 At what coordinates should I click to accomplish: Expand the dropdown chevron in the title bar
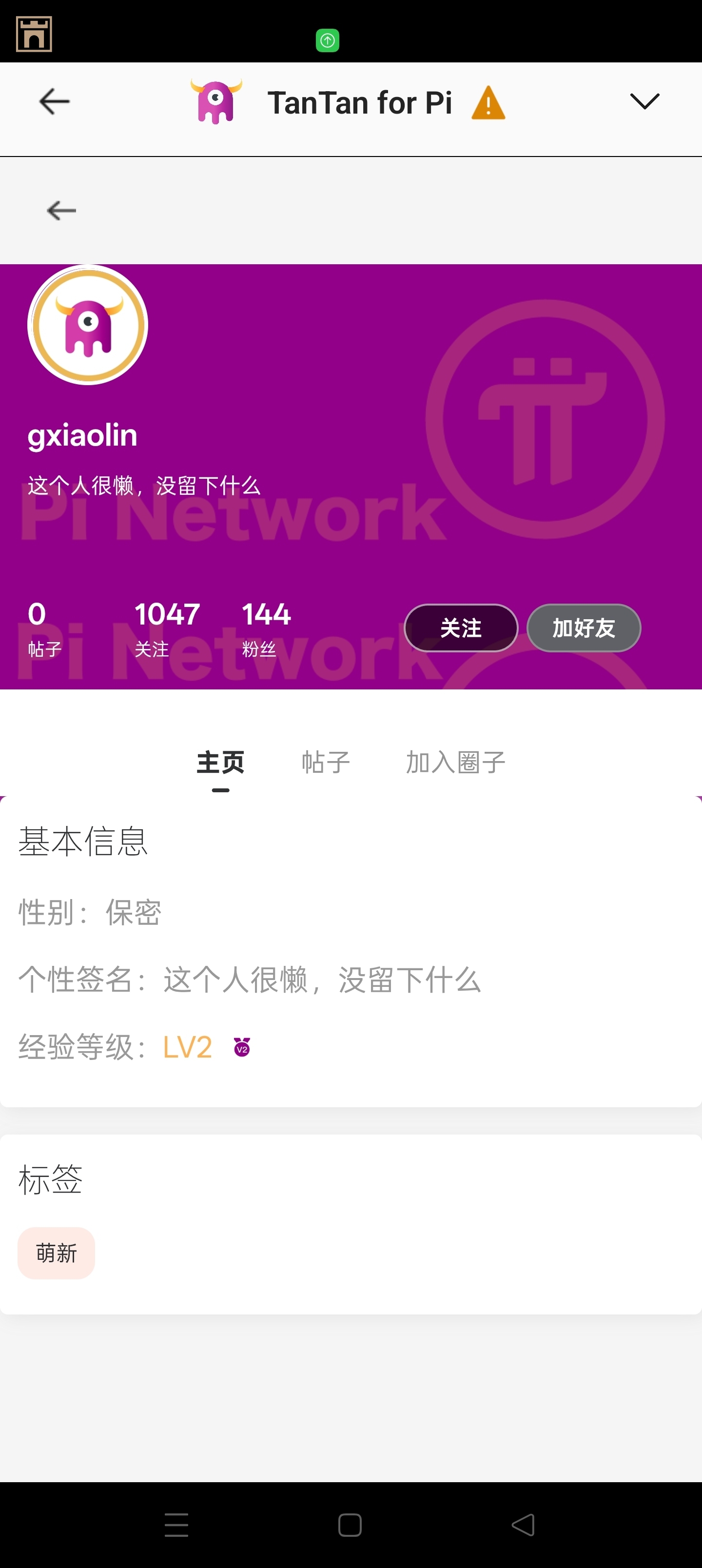[644, 101]
